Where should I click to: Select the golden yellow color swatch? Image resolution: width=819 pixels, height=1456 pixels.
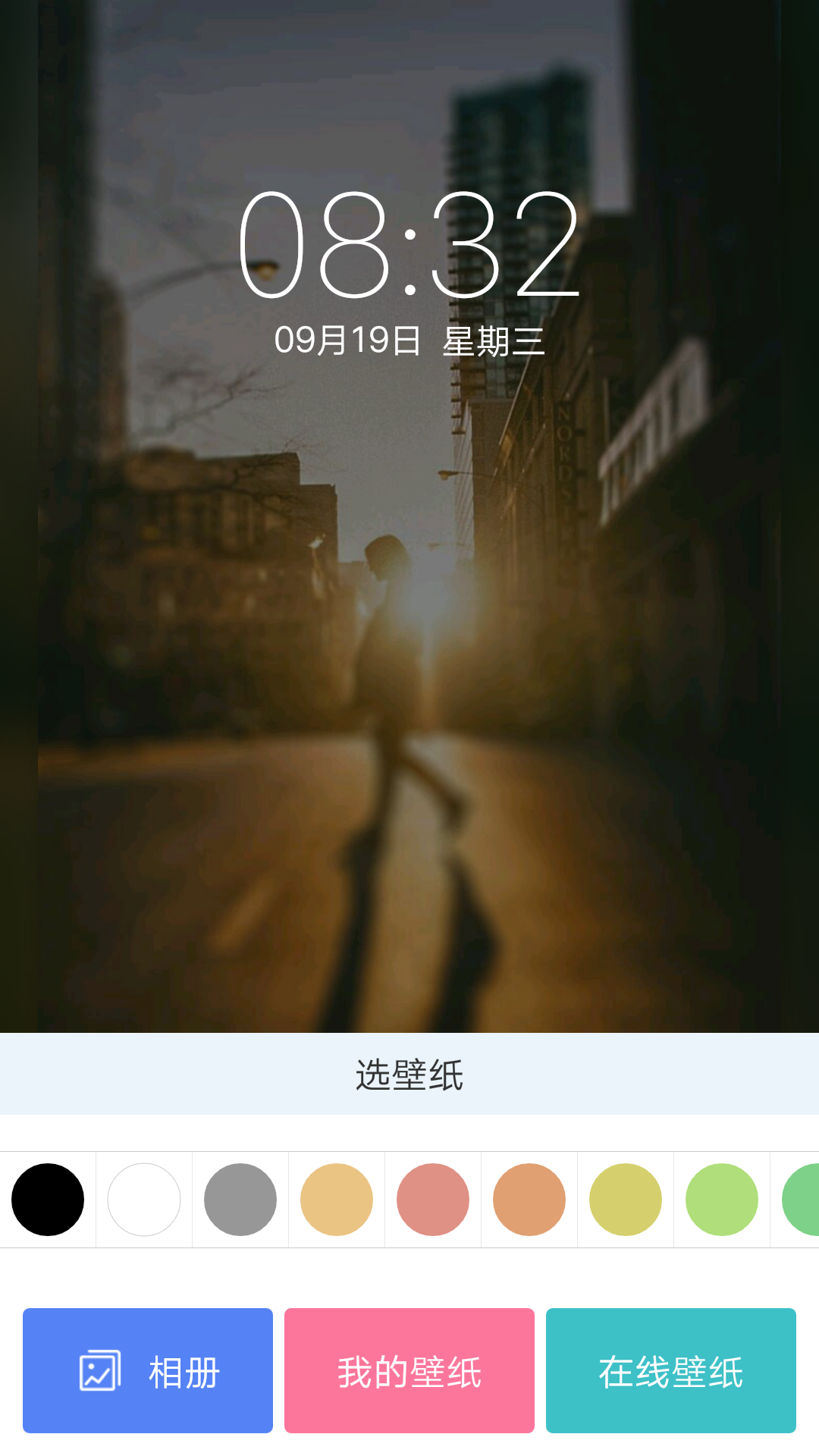(337, 1200)
